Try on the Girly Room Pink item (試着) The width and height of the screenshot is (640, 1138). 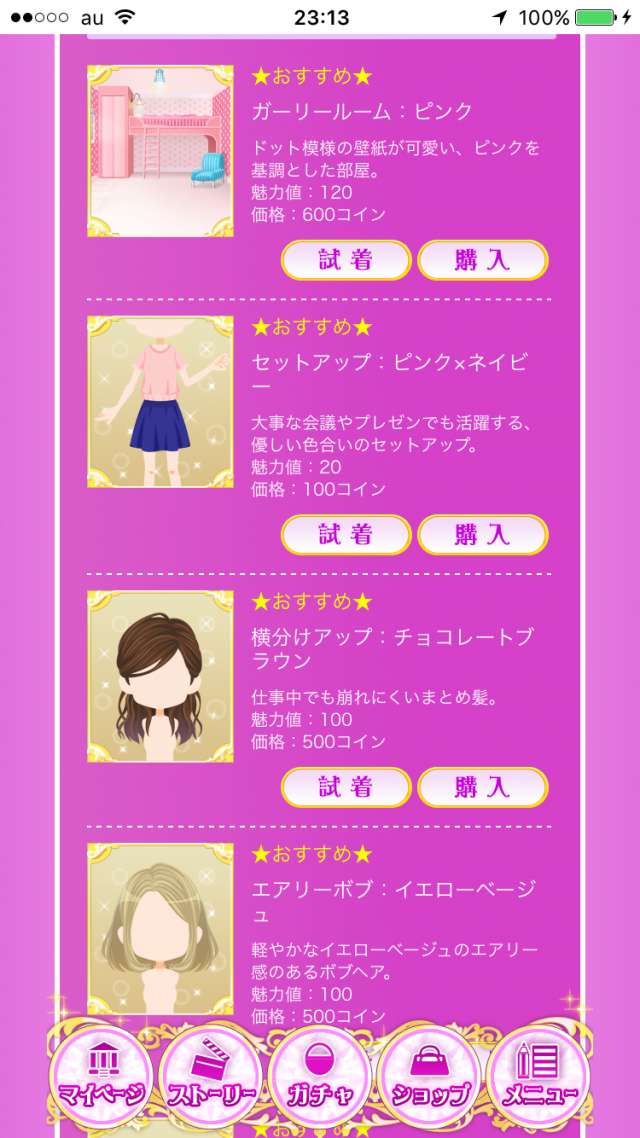(346, 260)
